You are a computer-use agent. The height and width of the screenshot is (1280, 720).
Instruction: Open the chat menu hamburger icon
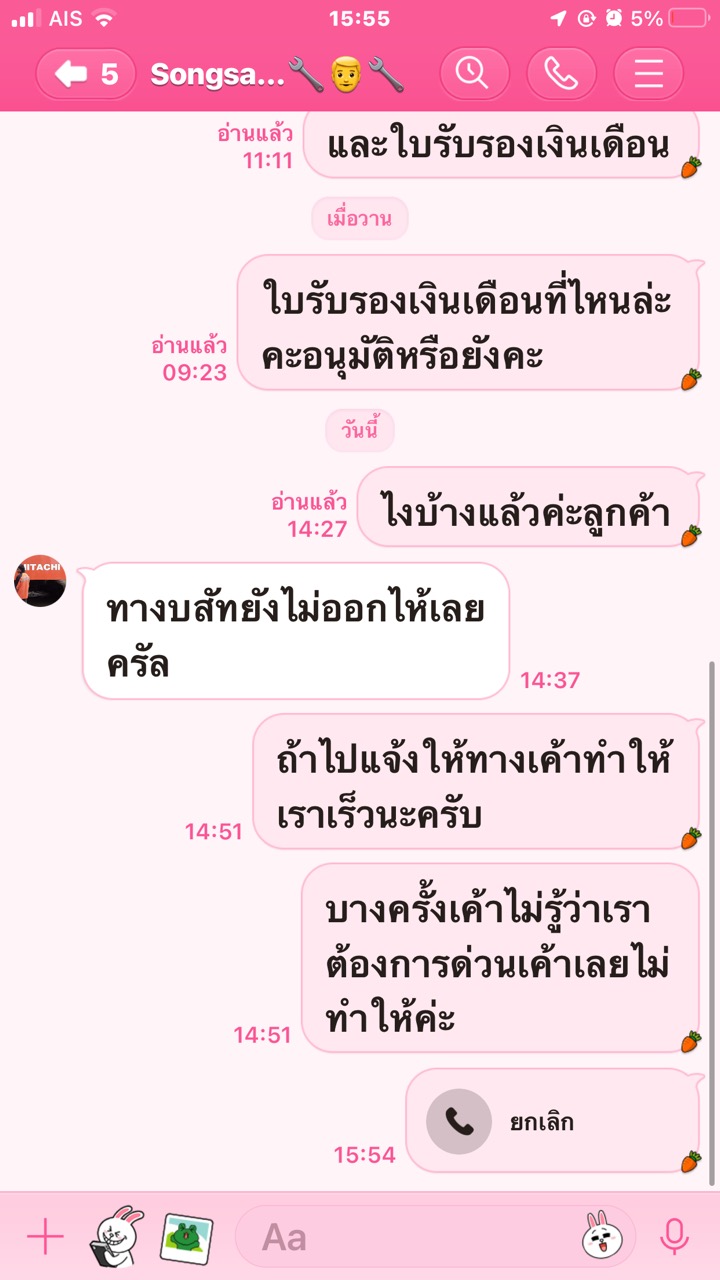pos(648,74)
